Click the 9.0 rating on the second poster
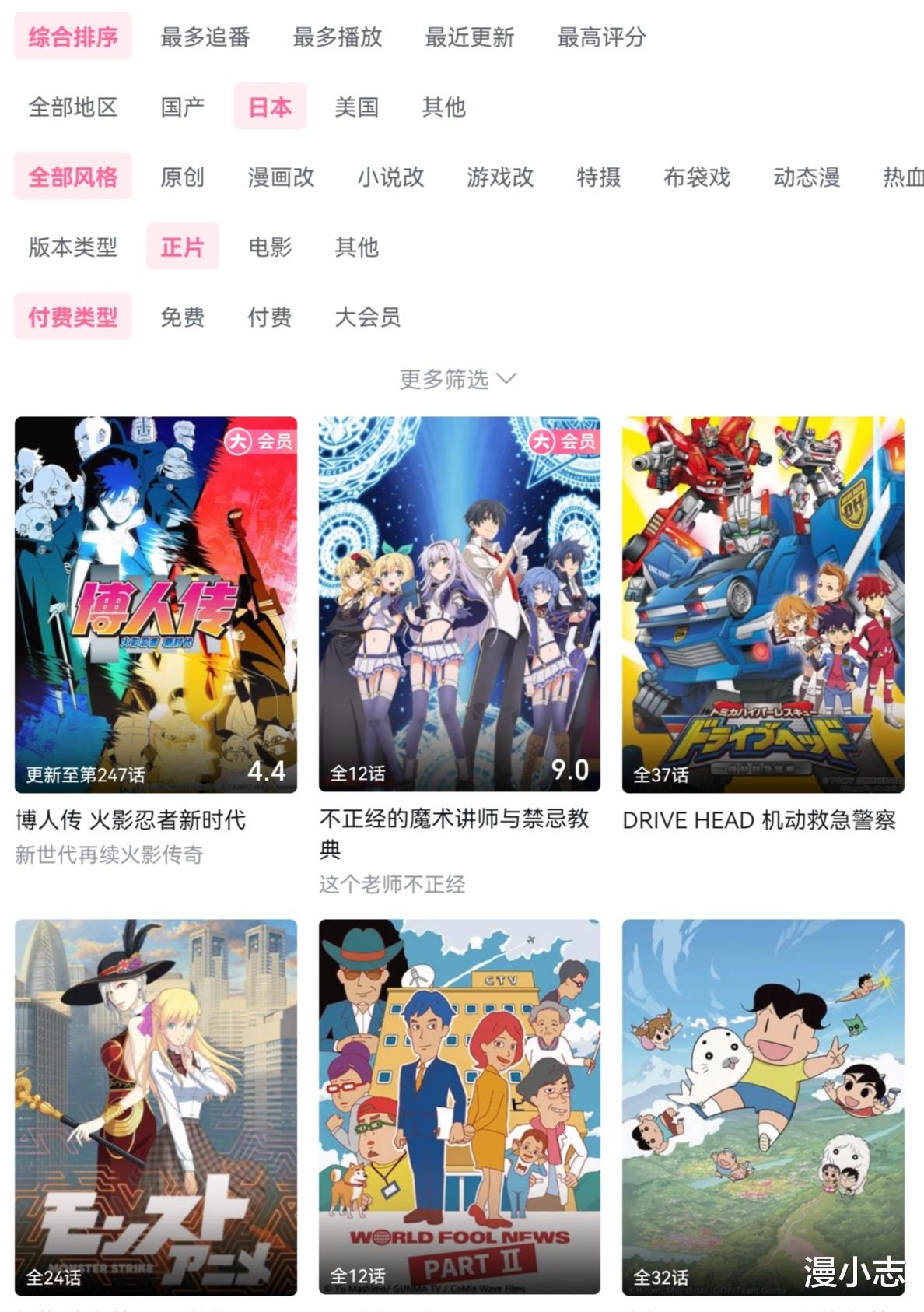 click(573, 771)
